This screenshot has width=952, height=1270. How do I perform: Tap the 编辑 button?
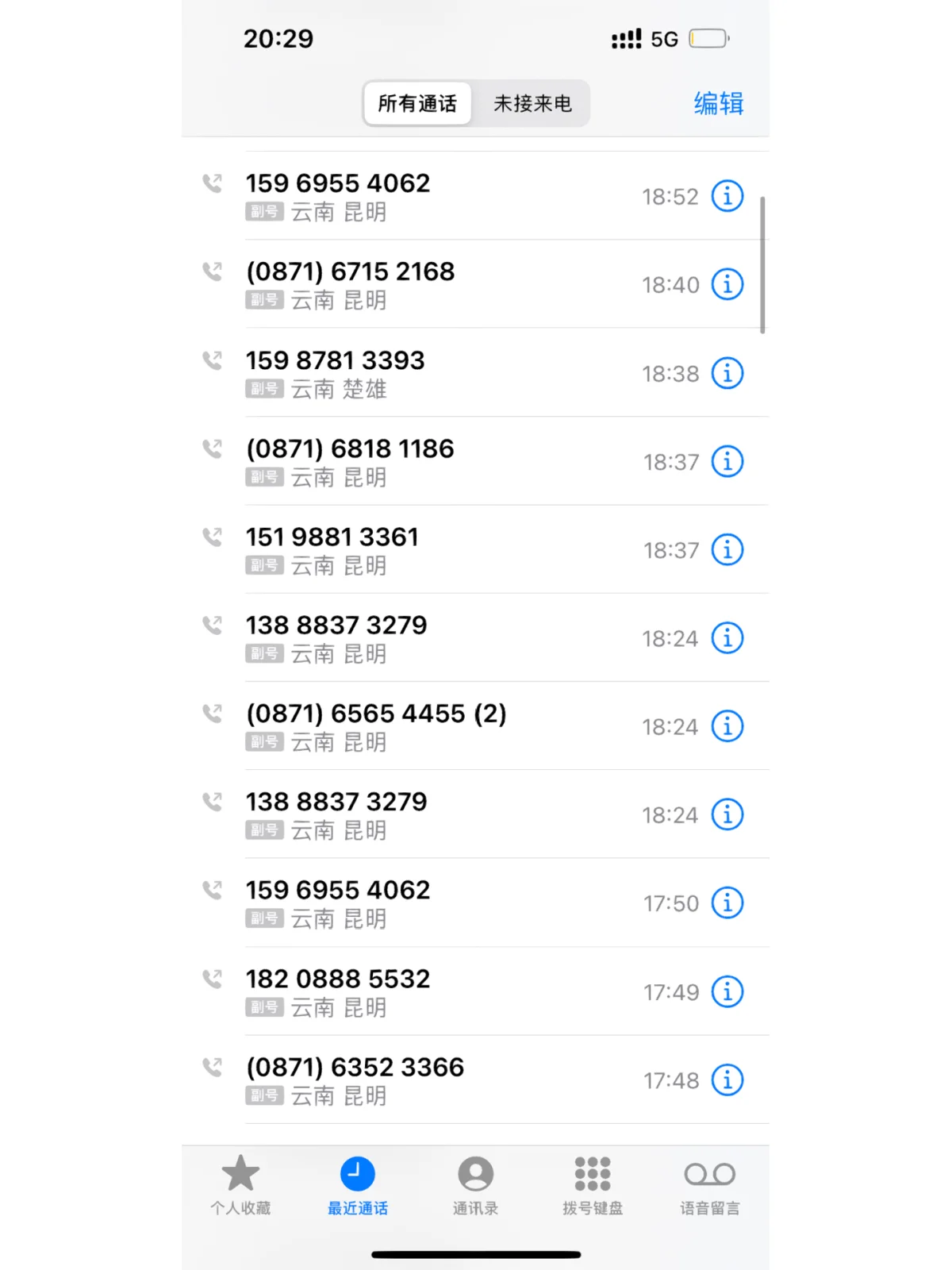(x=718, y=103)
